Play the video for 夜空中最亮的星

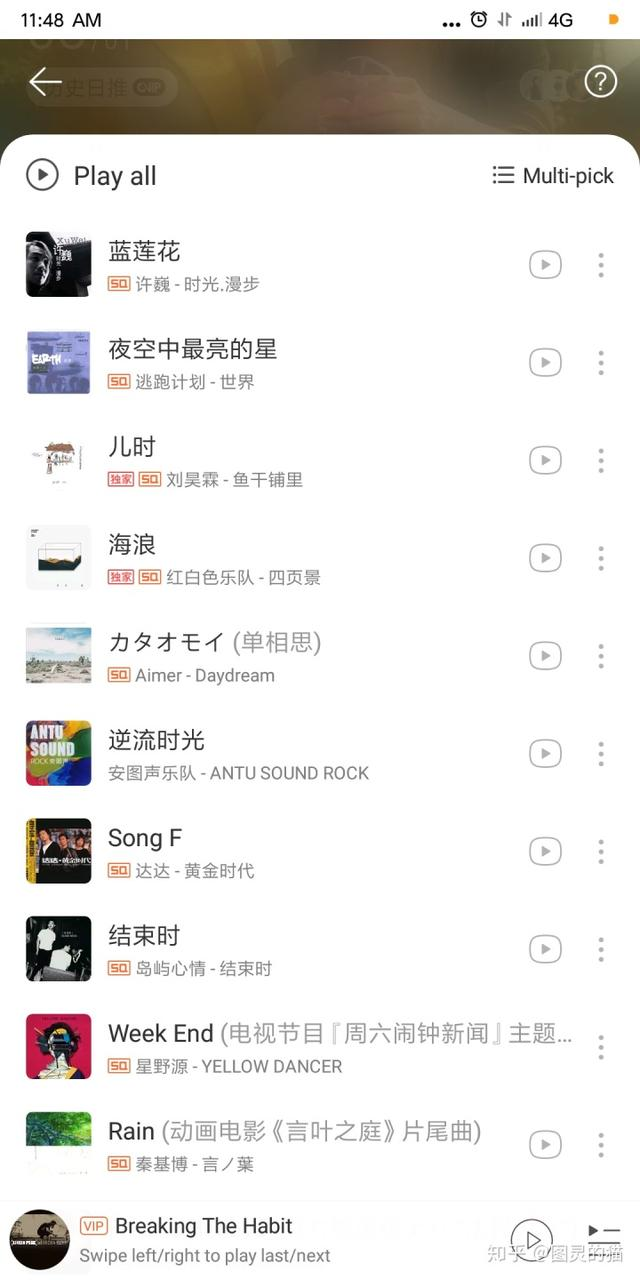click(x=545, y=362)
